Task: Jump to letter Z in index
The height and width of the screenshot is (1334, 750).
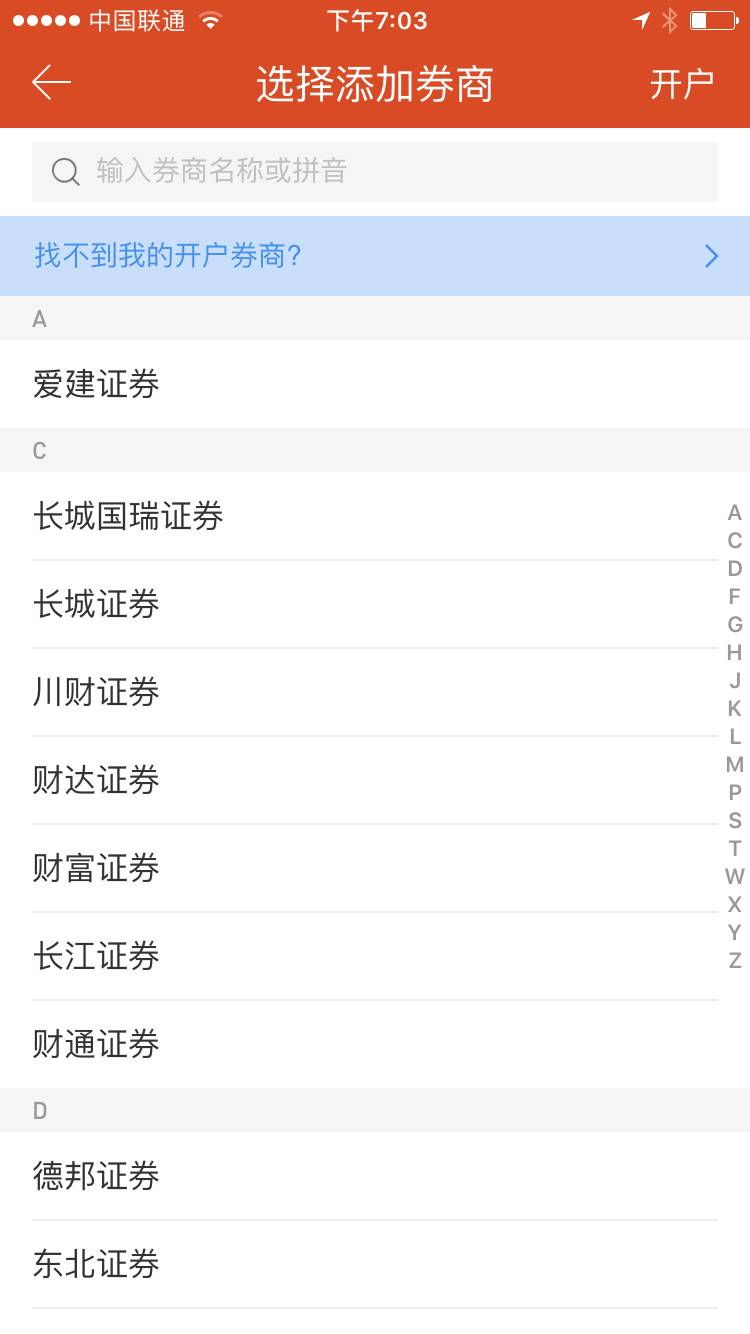Action: pos(734,961)
